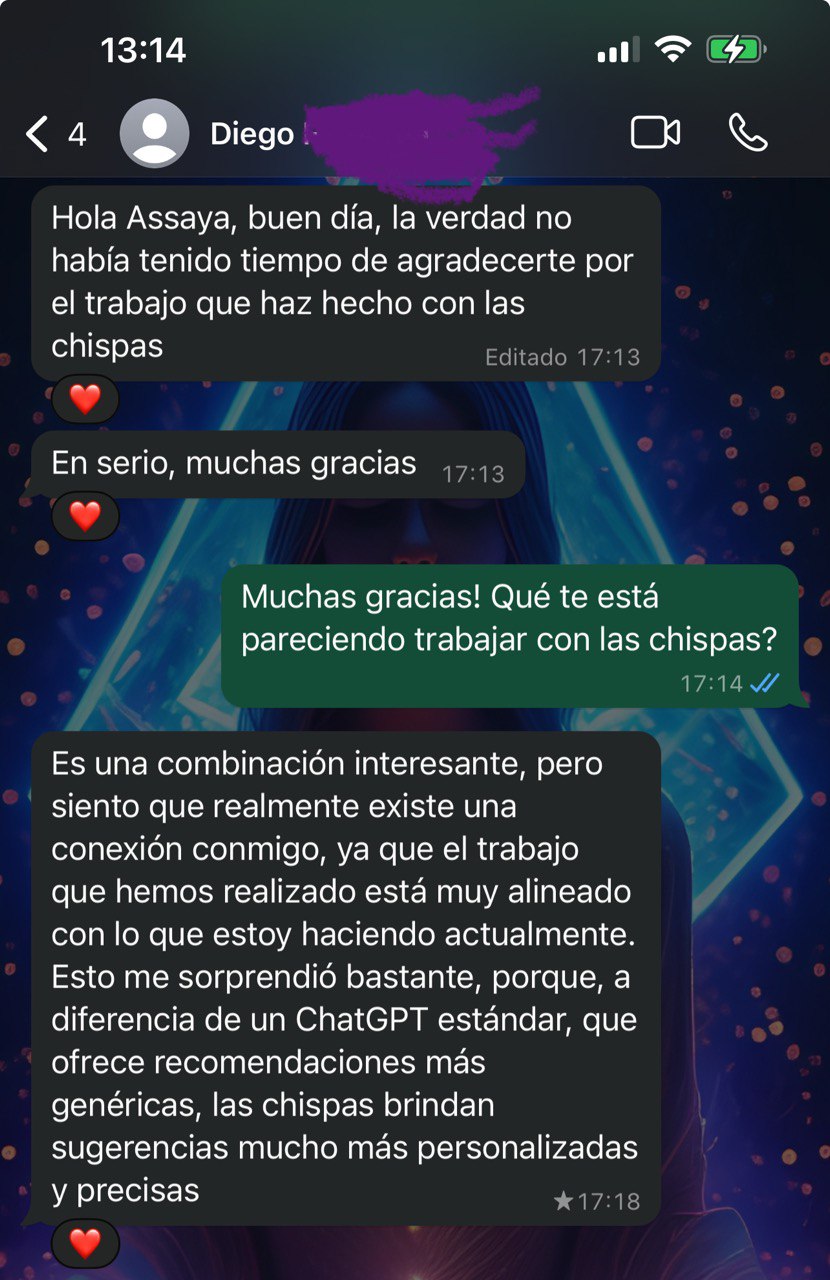Tap heart reaction under 'Hola Assaya' message
830x1280 pixels.
point(85,399)
